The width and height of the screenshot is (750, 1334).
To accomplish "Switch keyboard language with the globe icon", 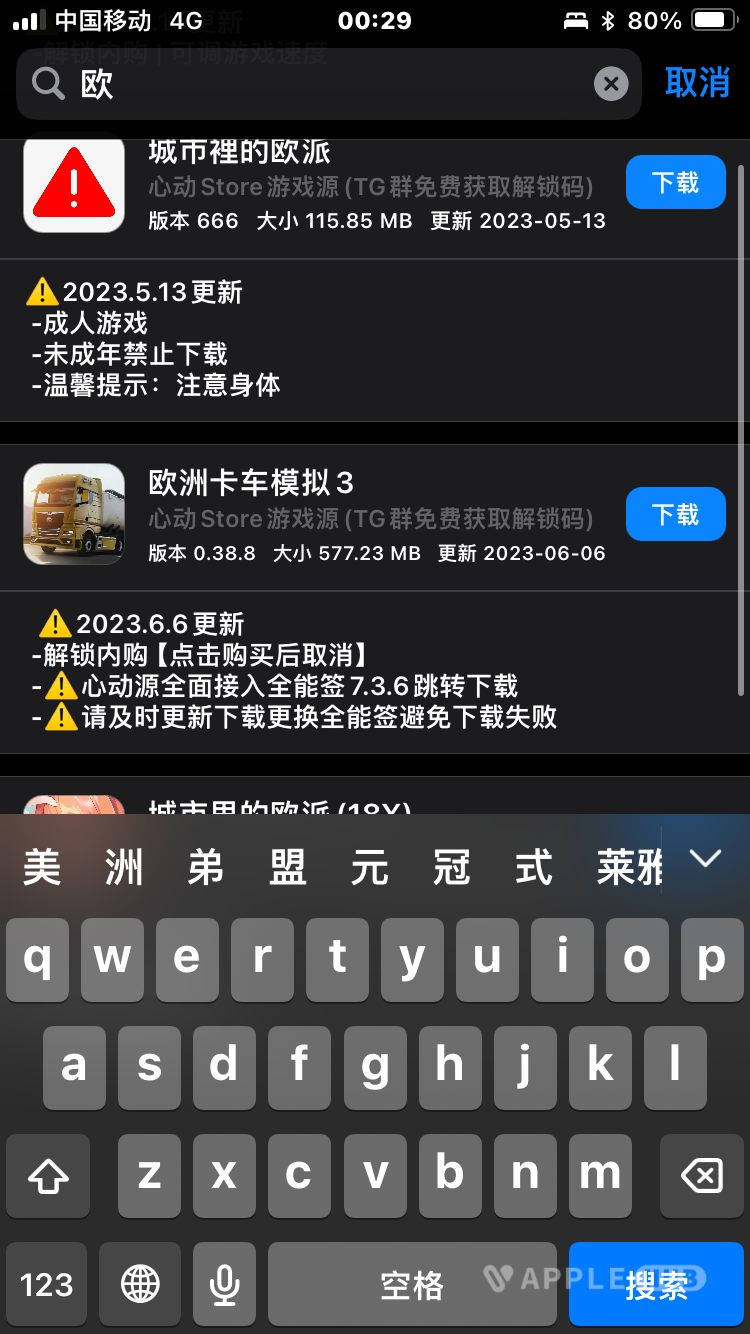I will point(140,1284).
